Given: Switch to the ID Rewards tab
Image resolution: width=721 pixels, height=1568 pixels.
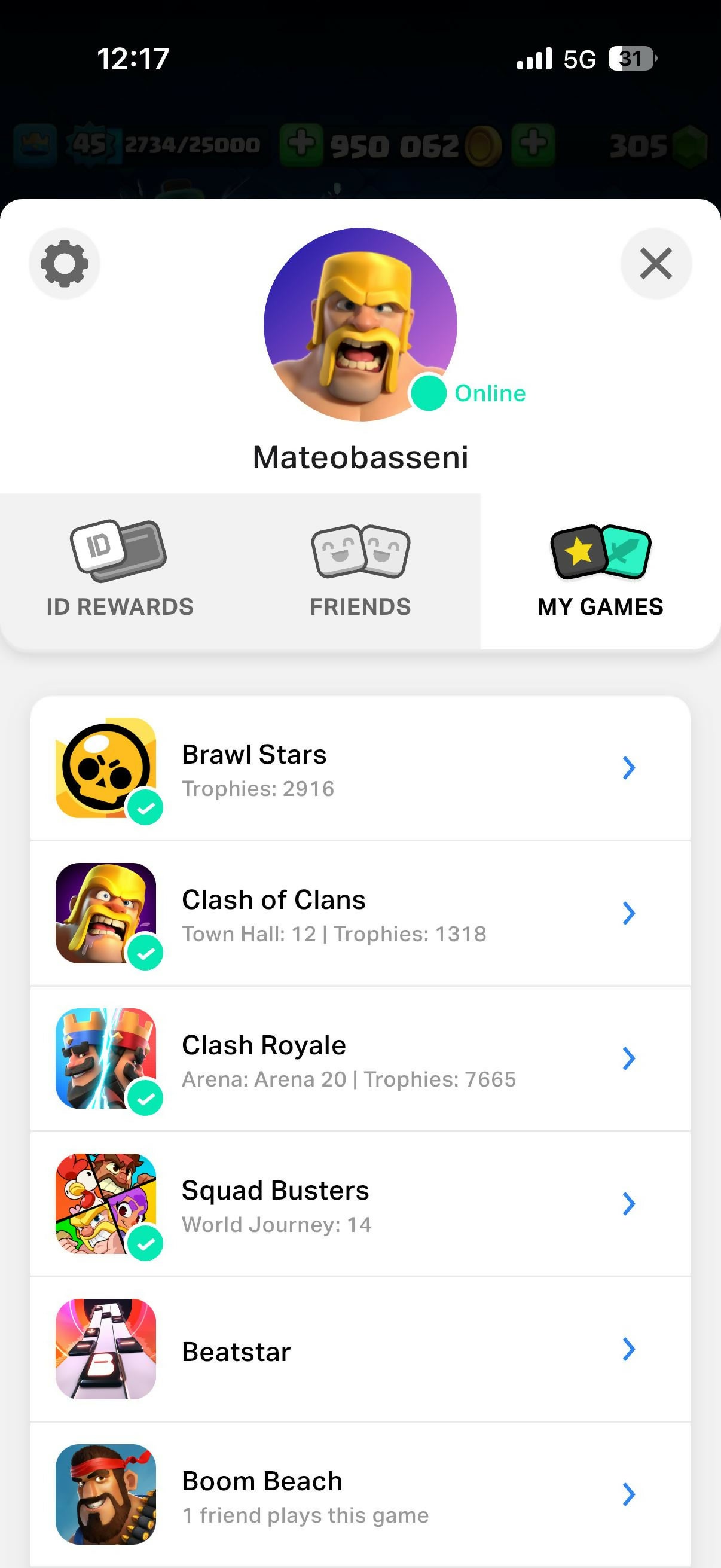Looking at the screenshot, I should (120, 571).
